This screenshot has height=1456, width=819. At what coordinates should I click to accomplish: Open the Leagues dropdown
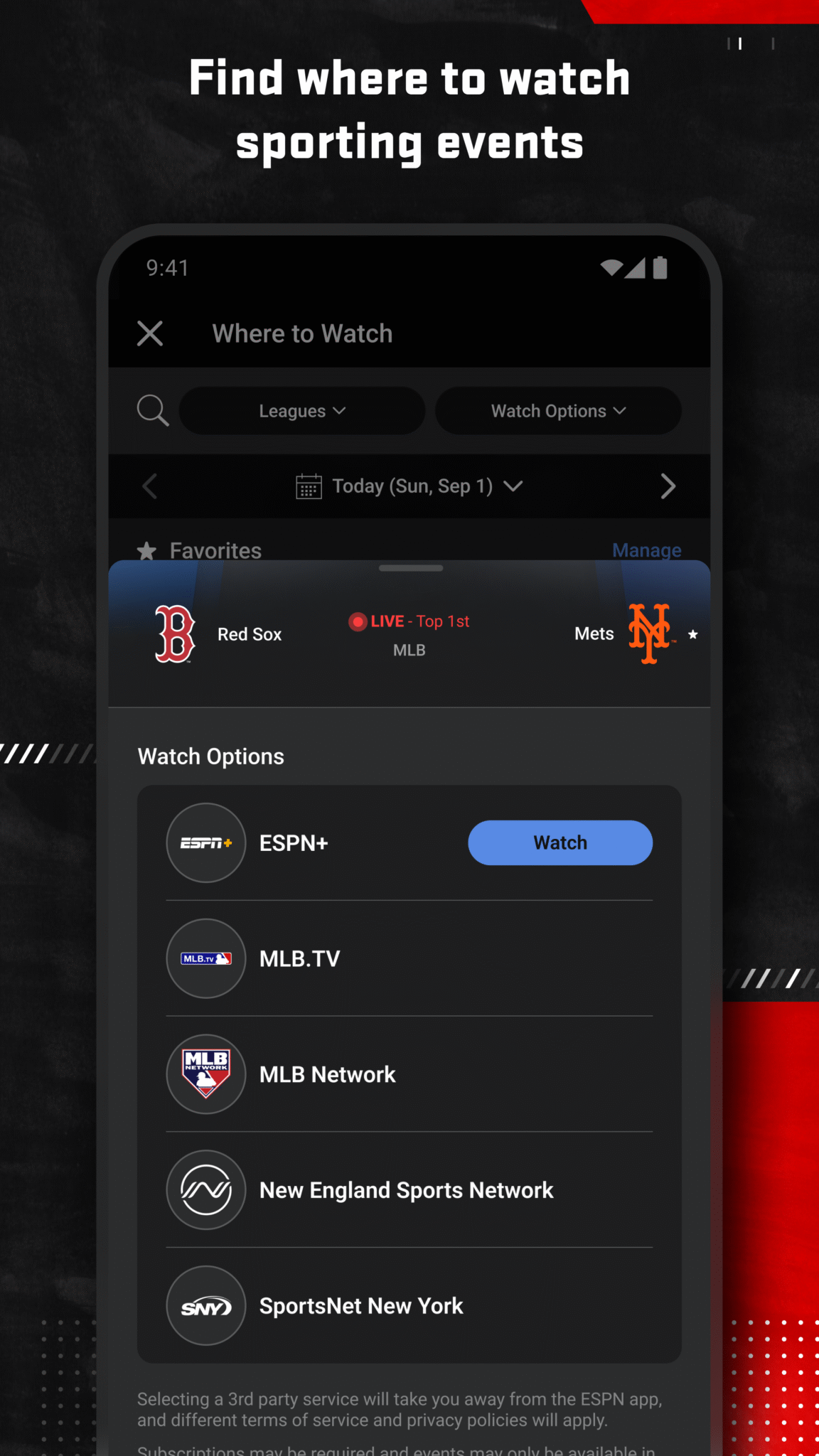301,410
